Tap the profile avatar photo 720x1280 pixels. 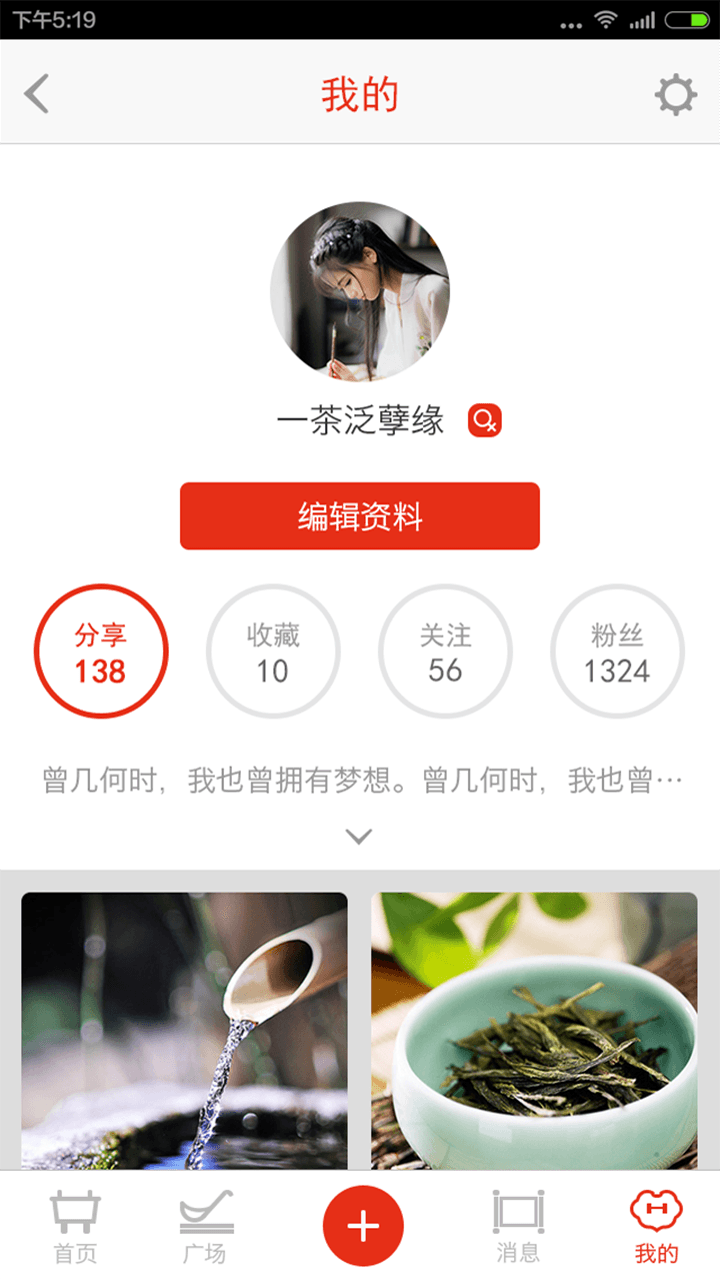click(360, 292)
